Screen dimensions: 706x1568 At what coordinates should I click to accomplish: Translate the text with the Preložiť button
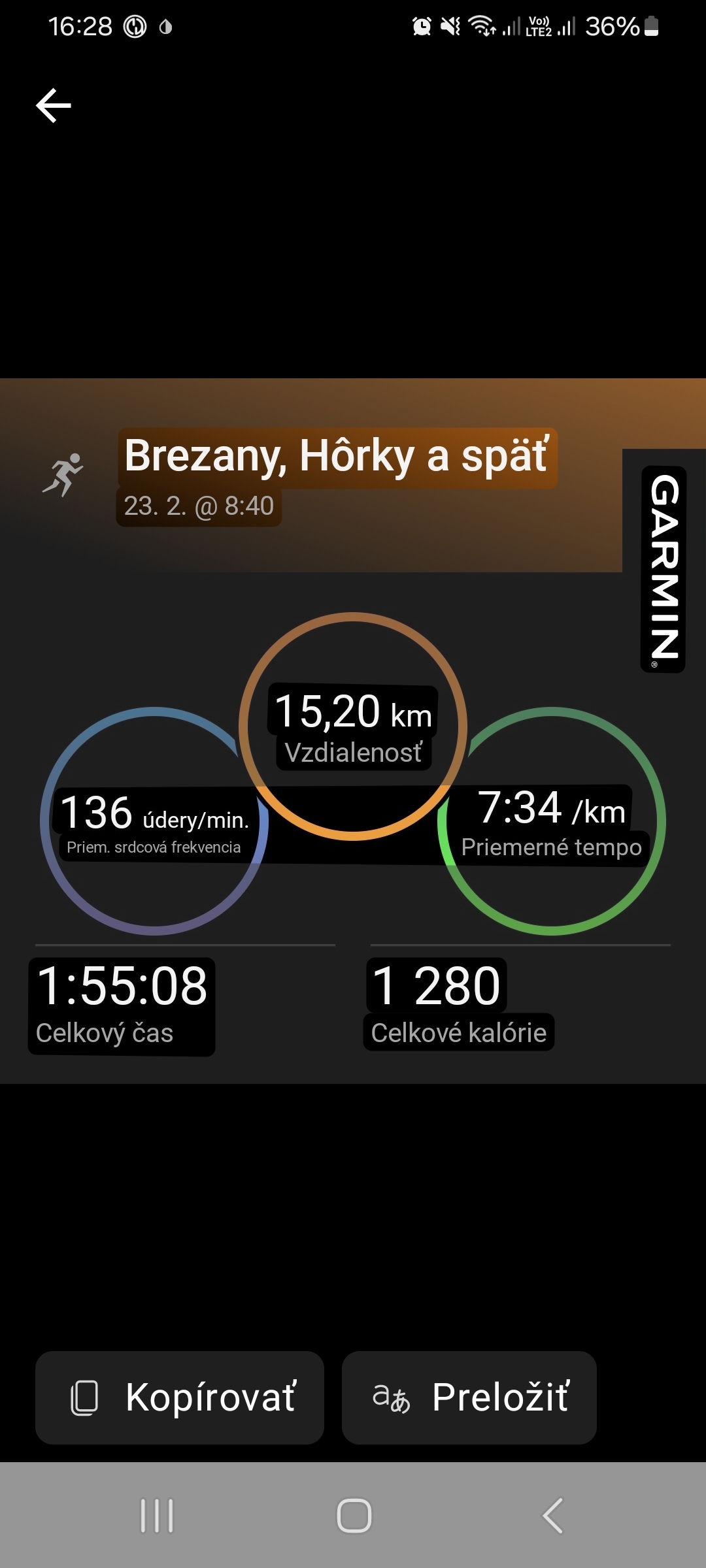[469, 1397]
